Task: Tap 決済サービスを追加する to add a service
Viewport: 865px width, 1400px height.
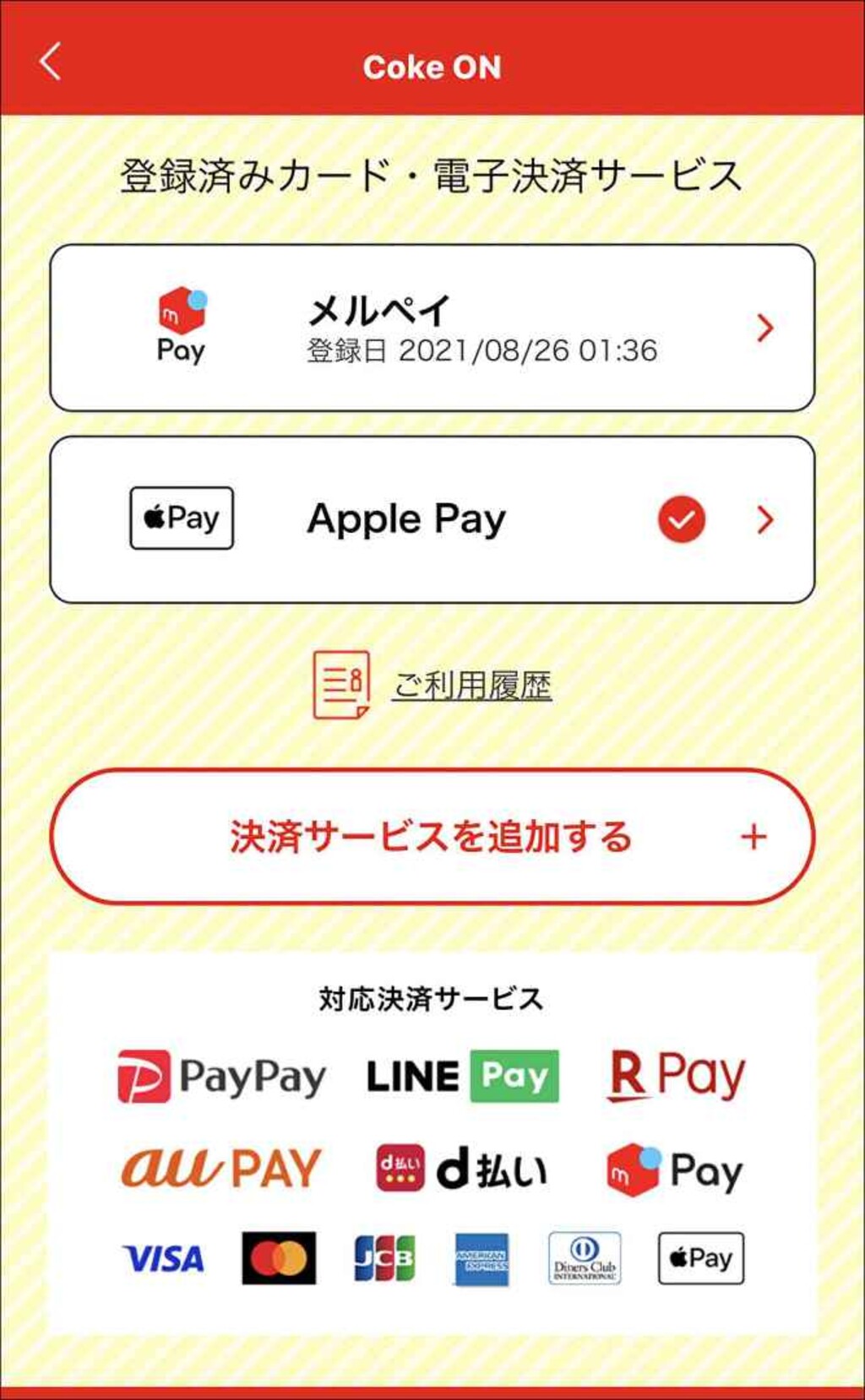Action: [432, 836]
